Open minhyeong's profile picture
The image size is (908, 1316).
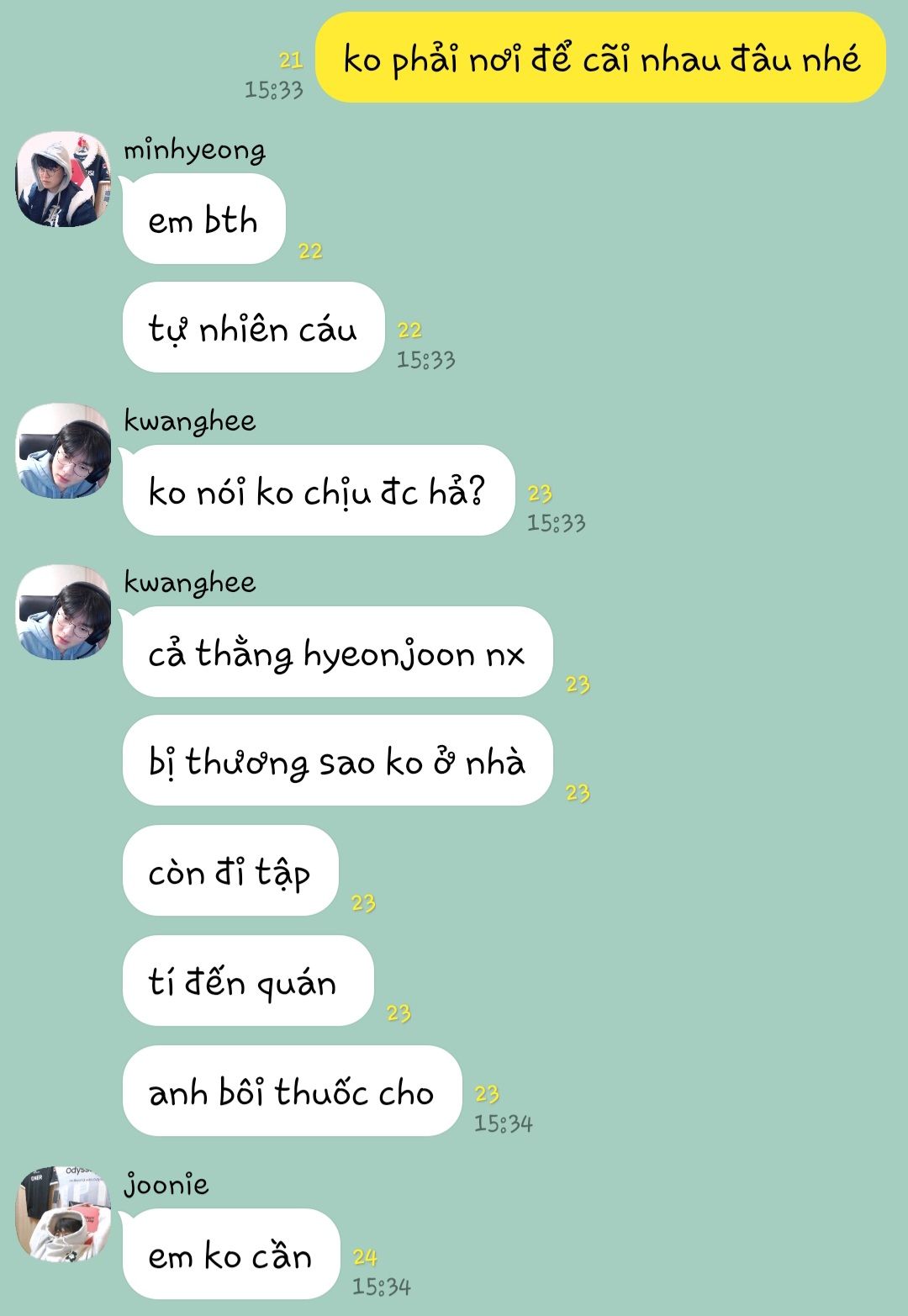tap(64, 179)
